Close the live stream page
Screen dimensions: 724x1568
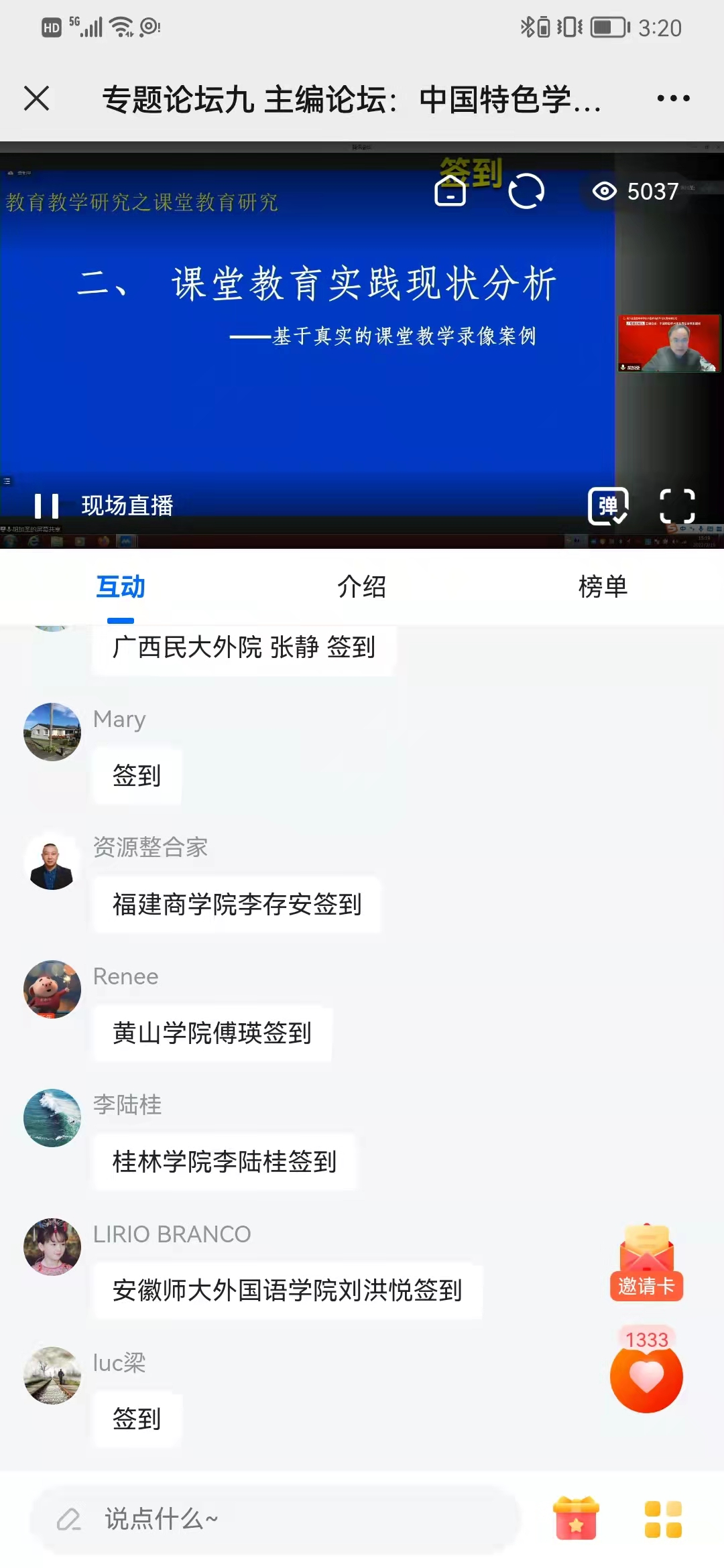(37, 99)
